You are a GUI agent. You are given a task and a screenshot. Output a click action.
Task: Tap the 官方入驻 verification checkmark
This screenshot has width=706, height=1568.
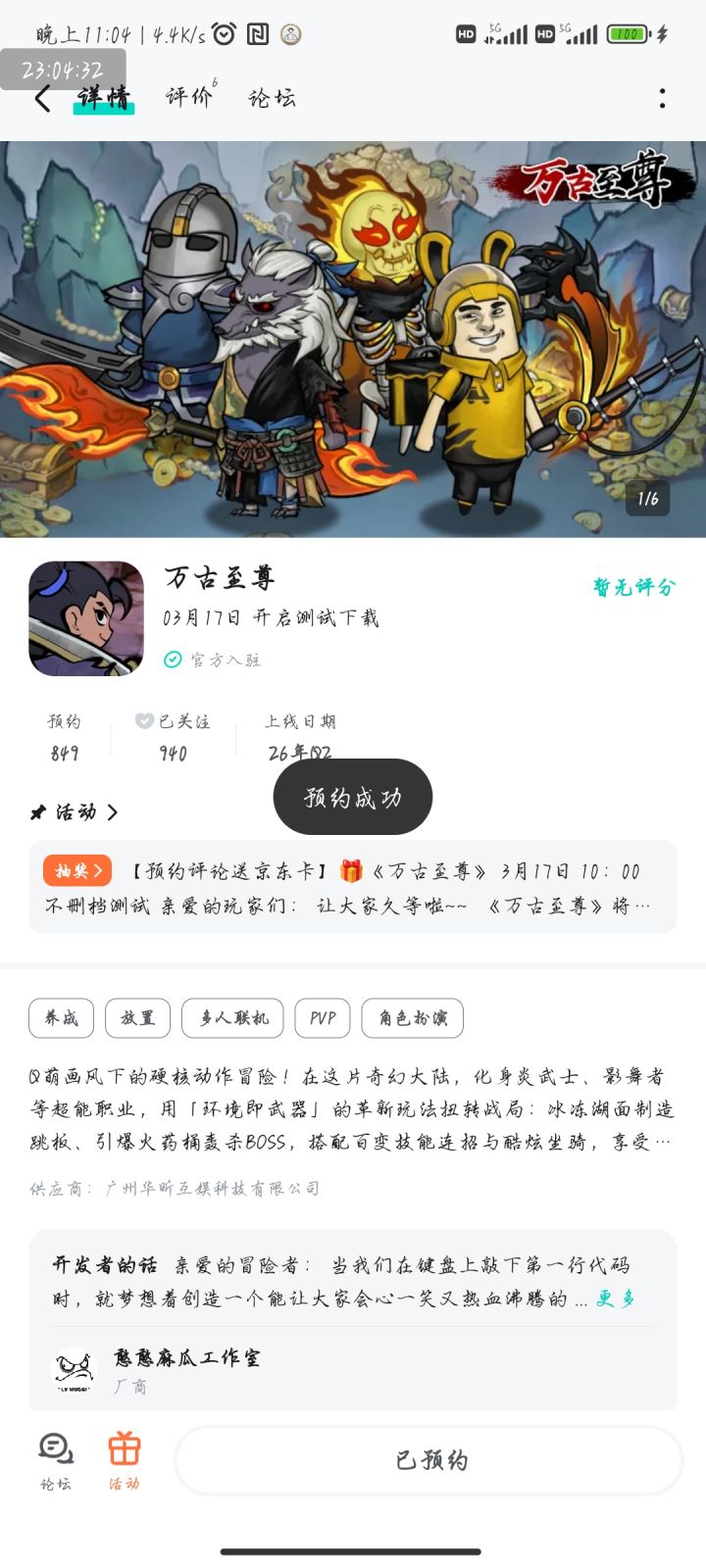pos(171,660)
